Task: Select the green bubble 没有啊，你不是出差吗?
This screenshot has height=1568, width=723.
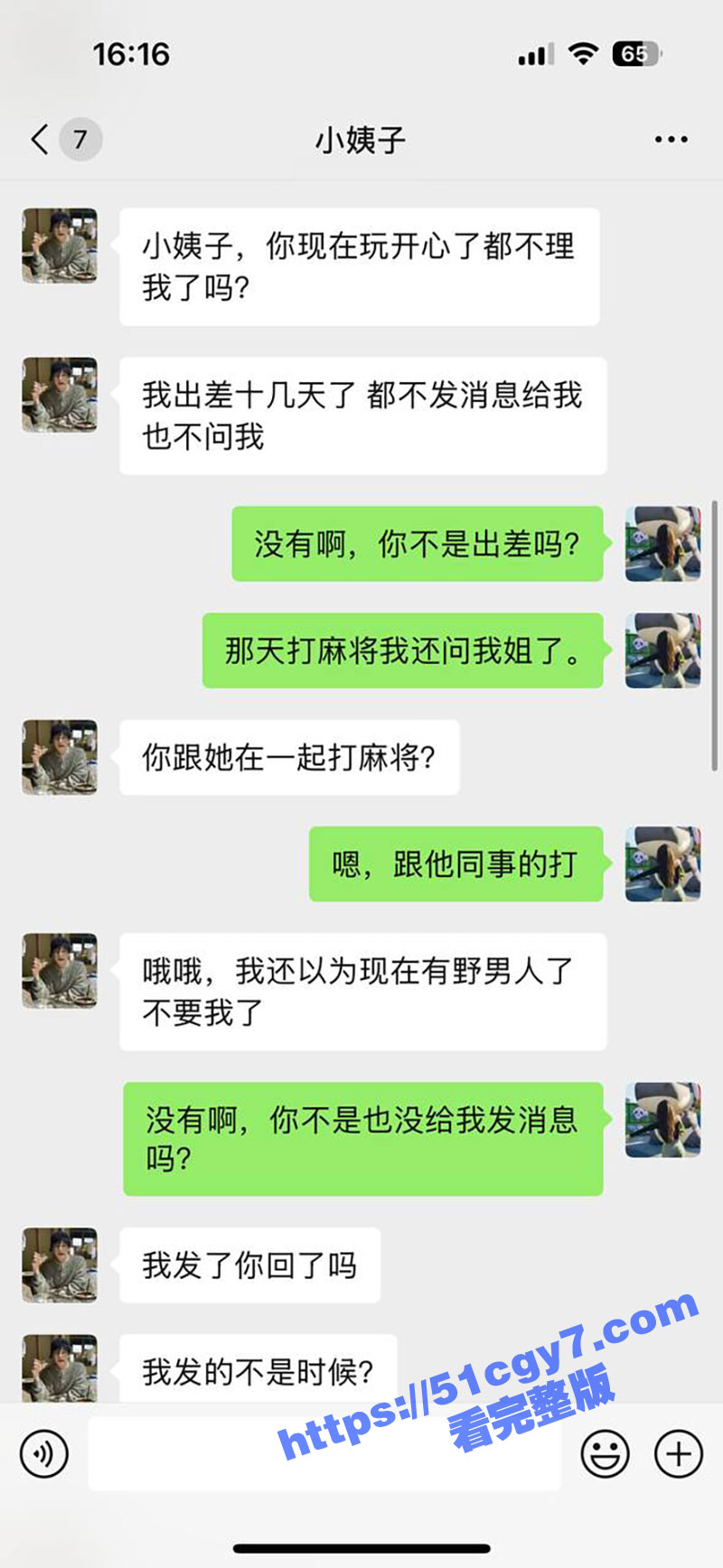Action: (417, 545)
